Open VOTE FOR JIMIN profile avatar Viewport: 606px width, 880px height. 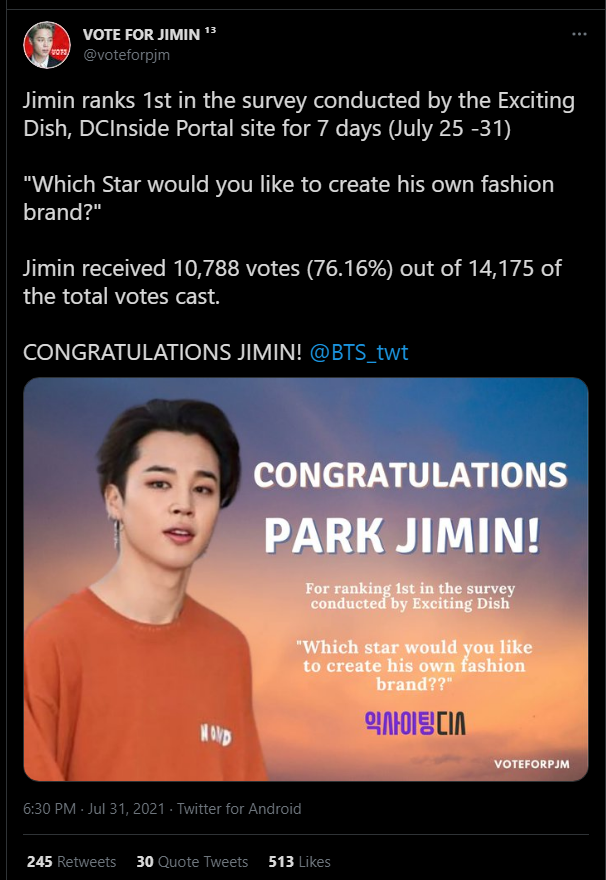coord(47,46)
